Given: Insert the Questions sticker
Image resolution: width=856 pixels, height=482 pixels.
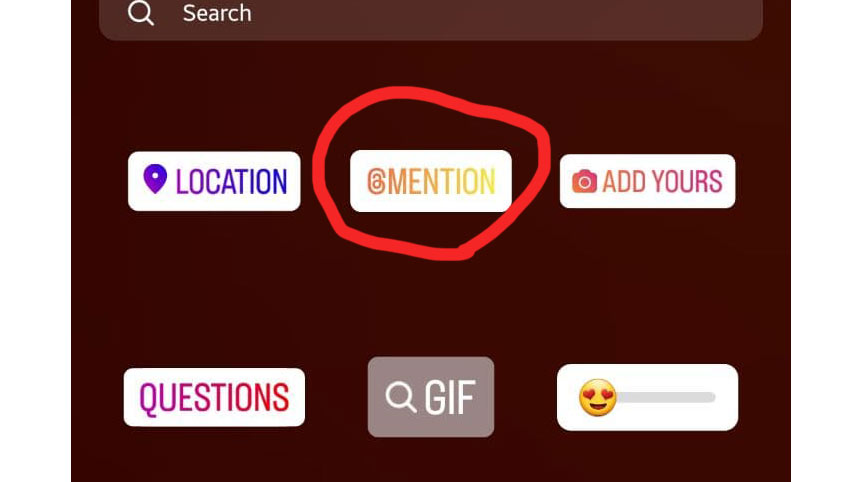Looking at the screenshot, I should (x=214, y=397).
